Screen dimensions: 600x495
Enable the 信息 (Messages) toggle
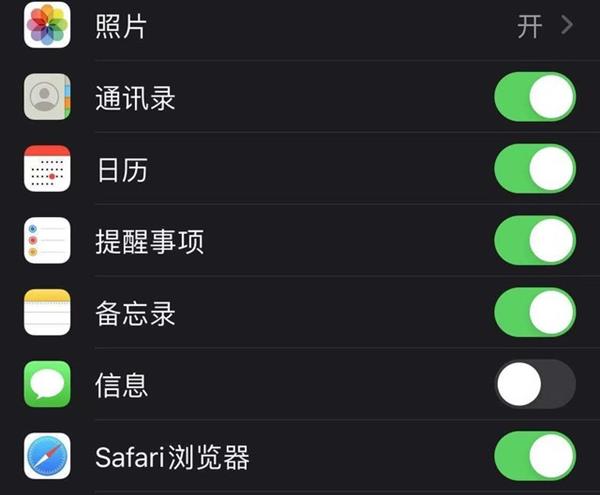tap(534, 384)
